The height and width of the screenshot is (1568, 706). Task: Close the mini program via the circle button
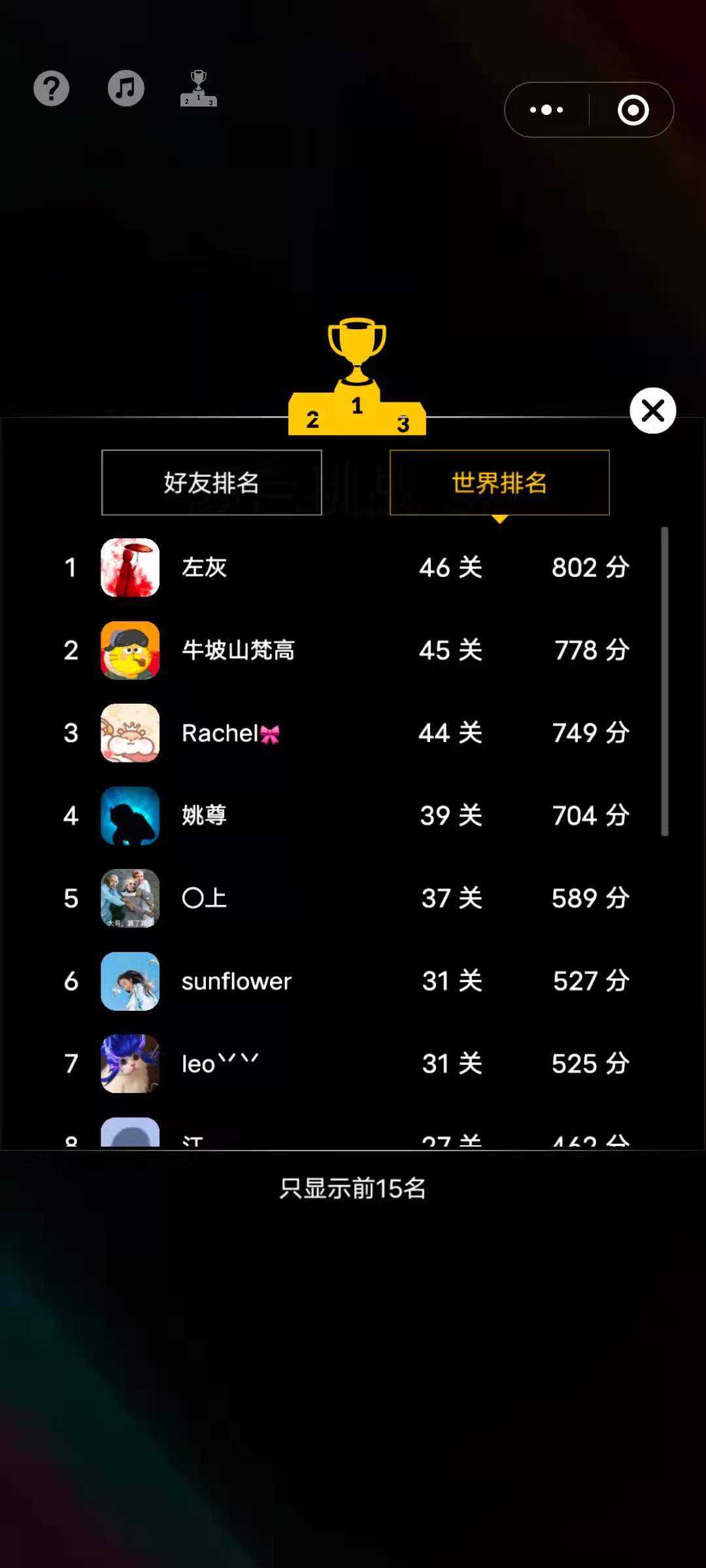[633, 110]
